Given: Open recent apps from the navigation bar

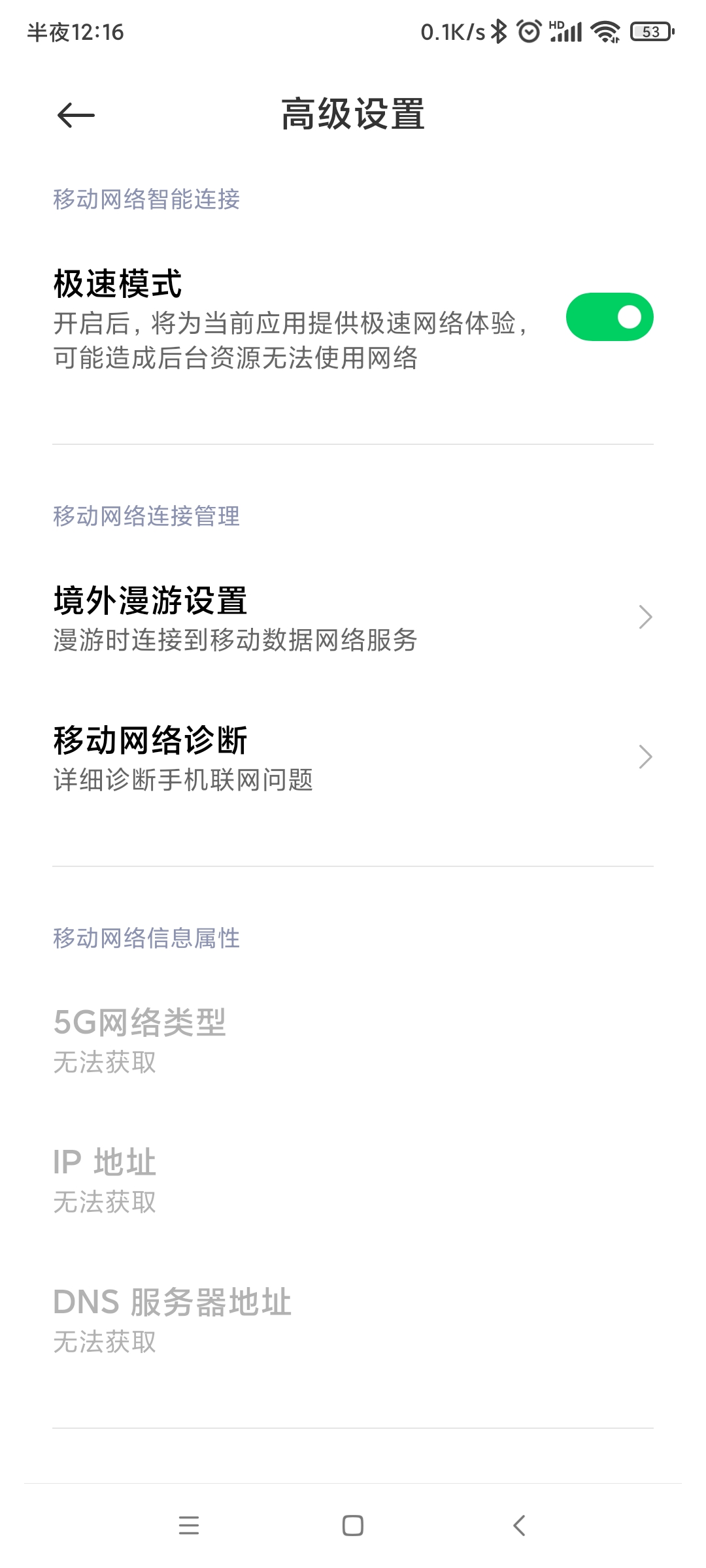Looking at the screenshot, I should coord(189,1526).
